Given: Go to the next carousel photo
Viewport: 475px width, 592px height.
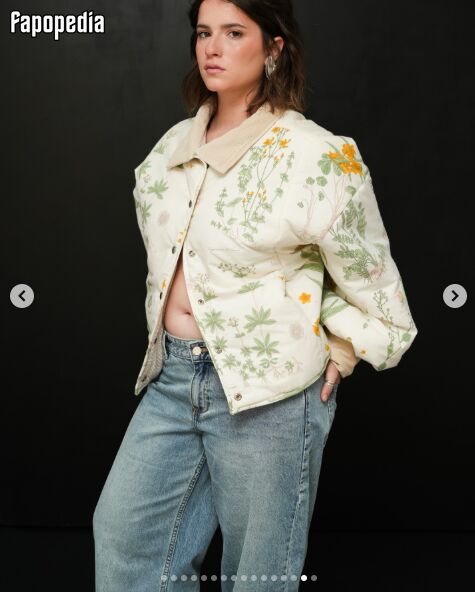Looking at the screenshot, I should tap(455, 296).
